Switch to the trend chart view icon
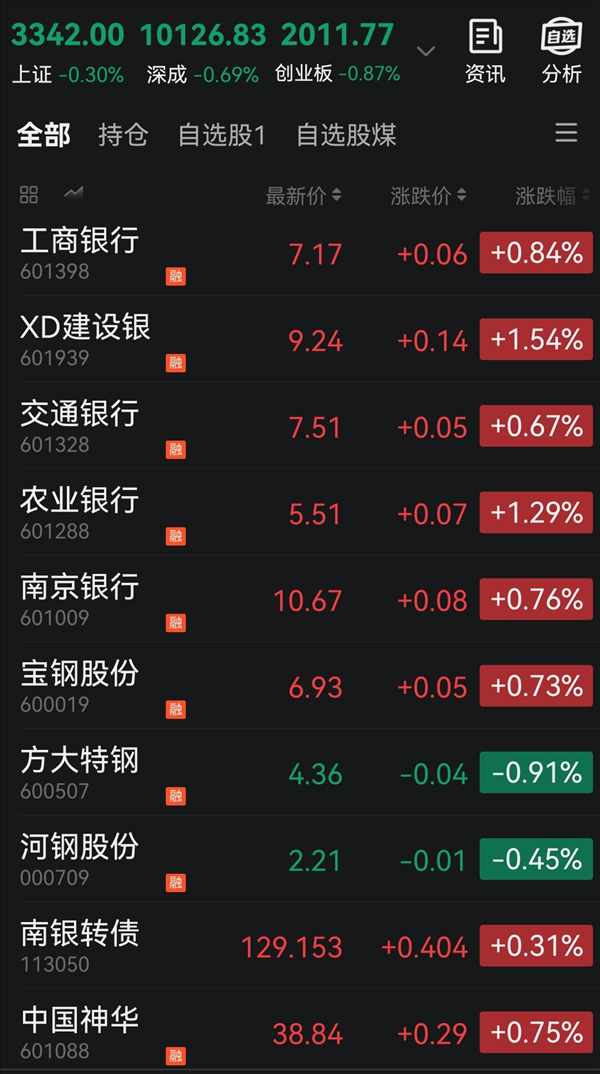600x1074 pixels. pos(73,194)
